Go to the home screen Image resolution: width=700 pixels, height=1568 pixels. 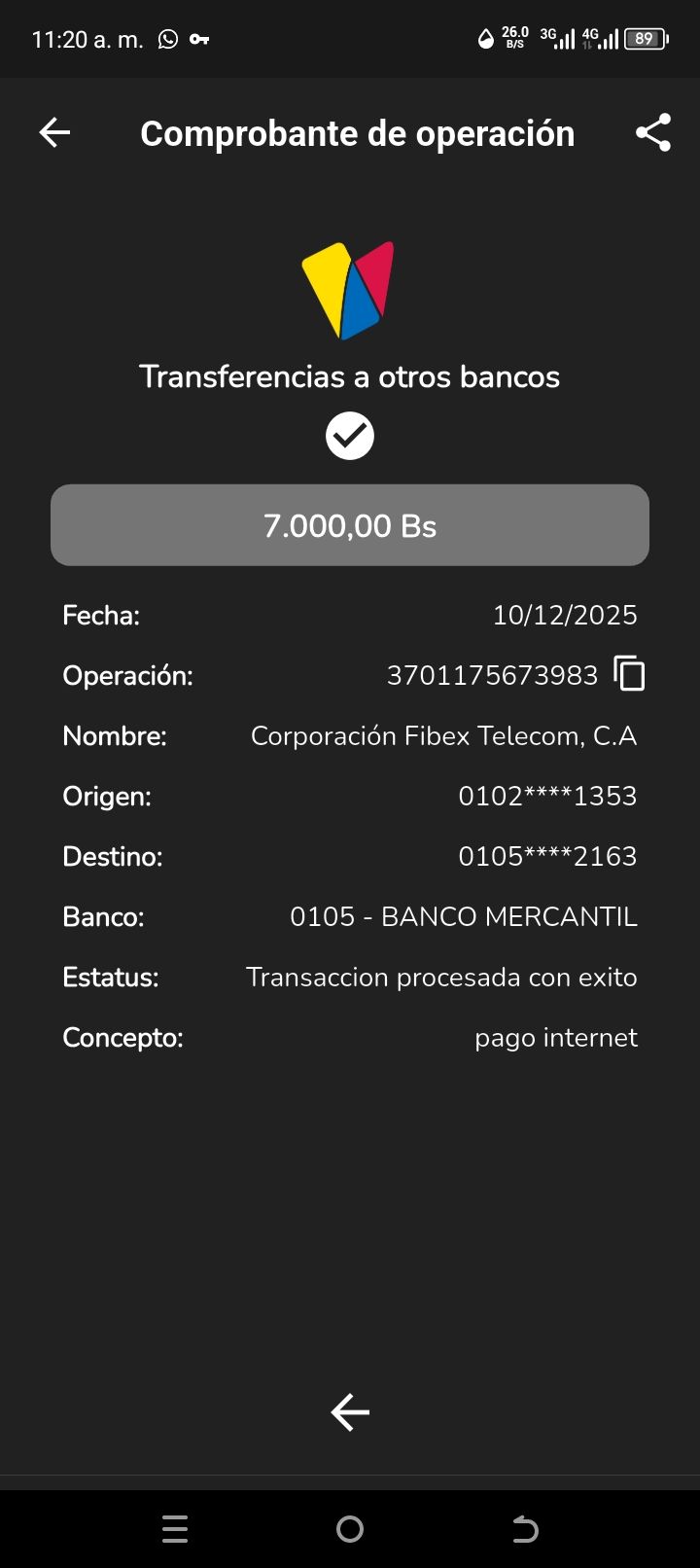point(350,1529)
